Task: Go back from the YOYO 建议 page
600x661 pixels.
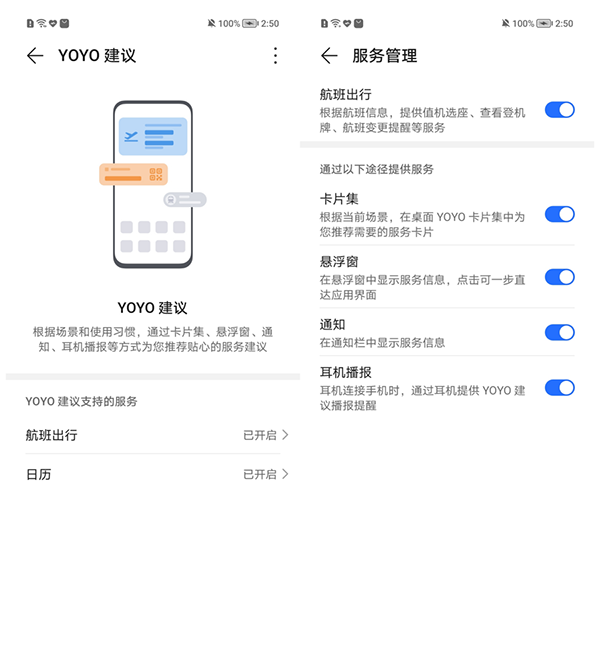Action: point(35,56)
